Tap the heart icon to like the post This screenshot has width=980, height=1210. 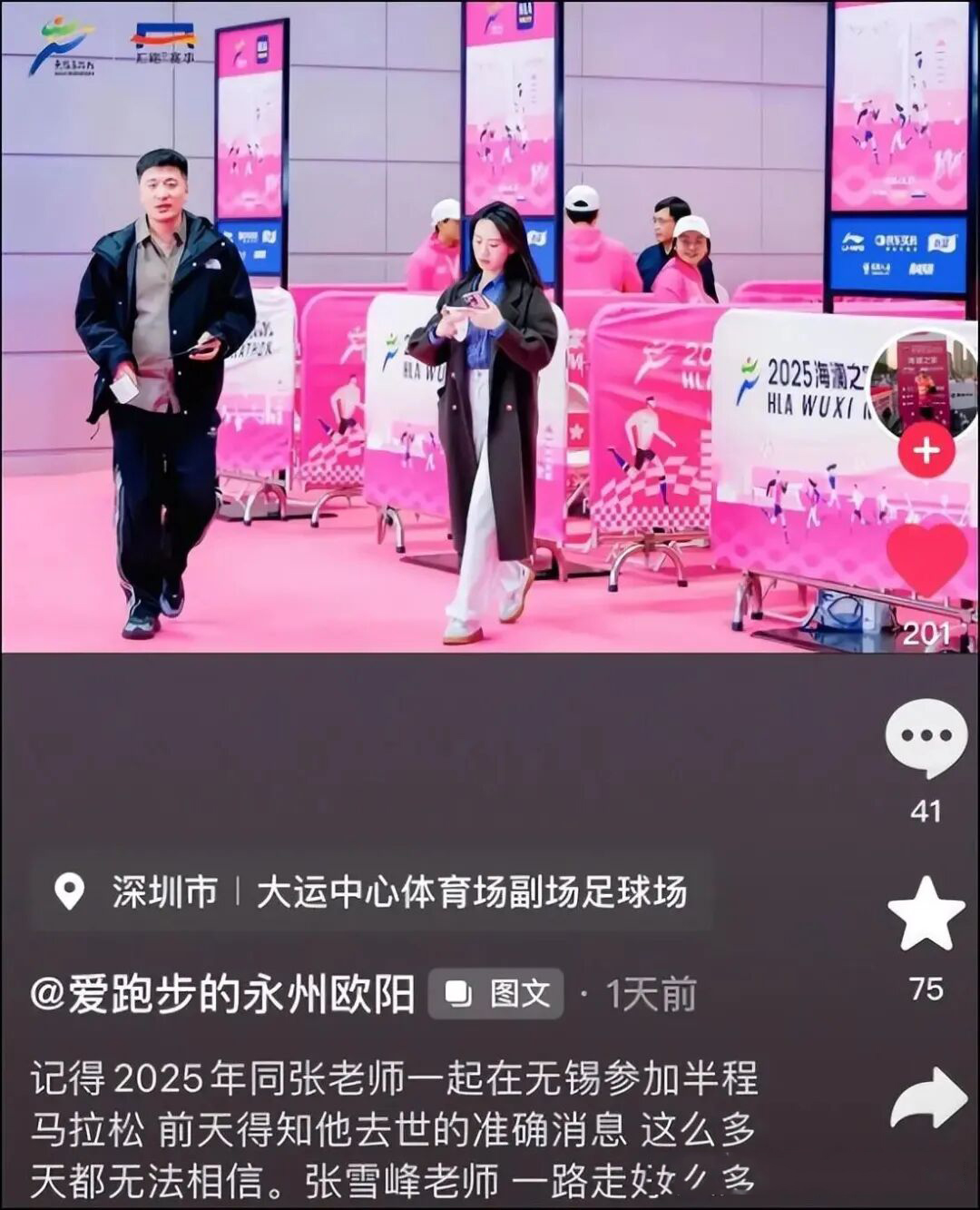[x=925, y=559]
